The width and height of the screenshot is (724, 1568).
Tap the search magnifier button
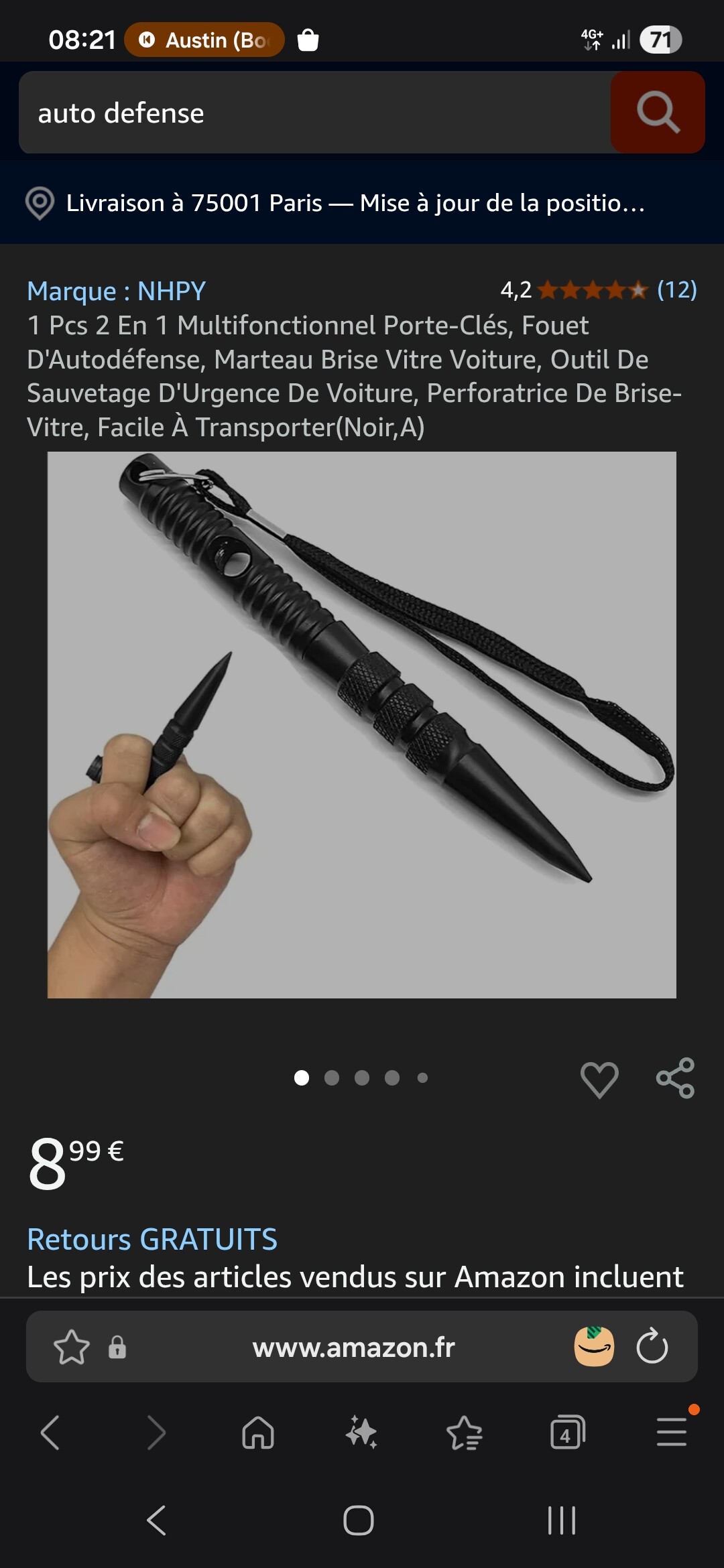point(657,113)
